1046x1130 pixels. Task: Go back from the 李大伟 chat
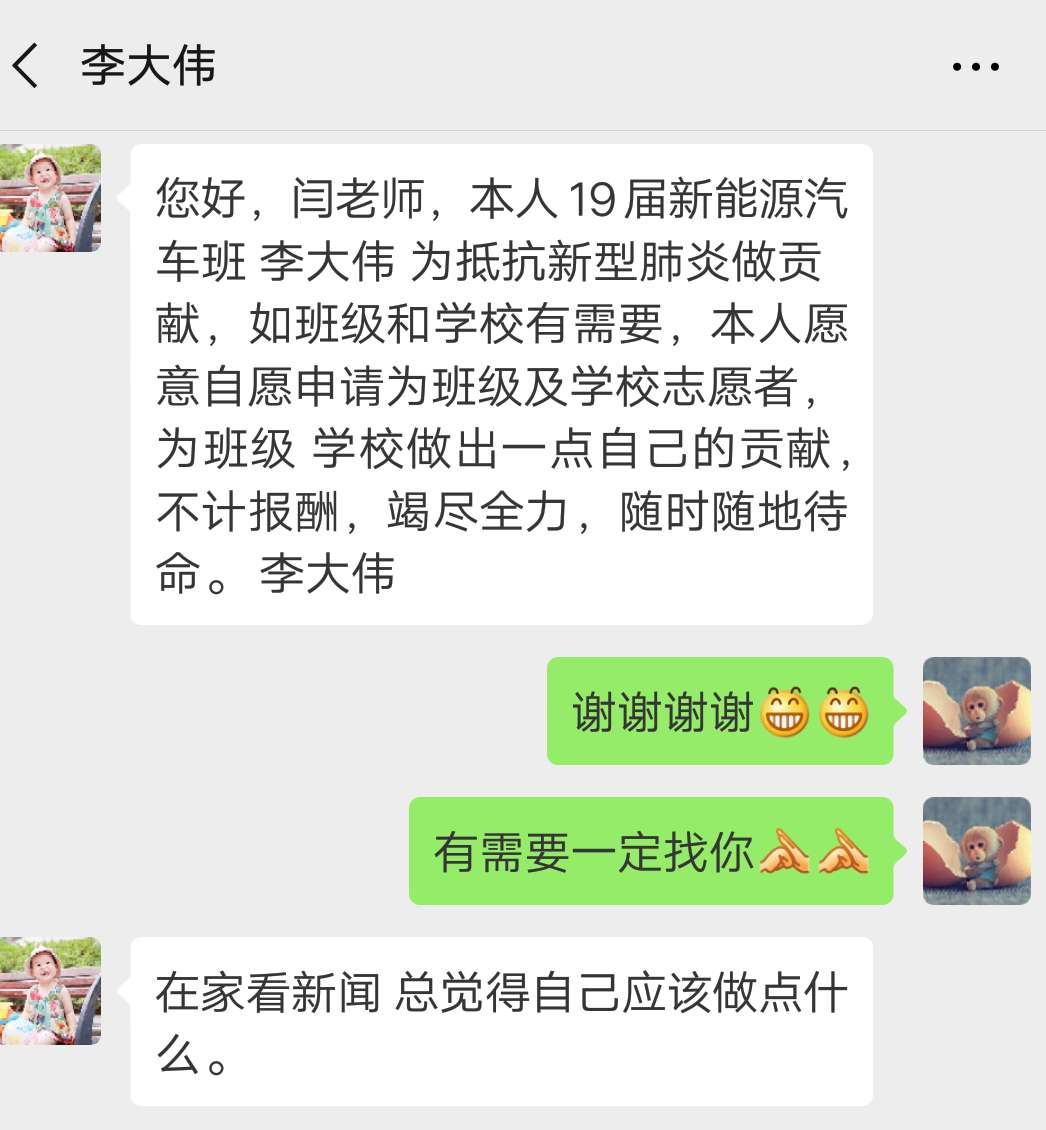coord(26,68)
